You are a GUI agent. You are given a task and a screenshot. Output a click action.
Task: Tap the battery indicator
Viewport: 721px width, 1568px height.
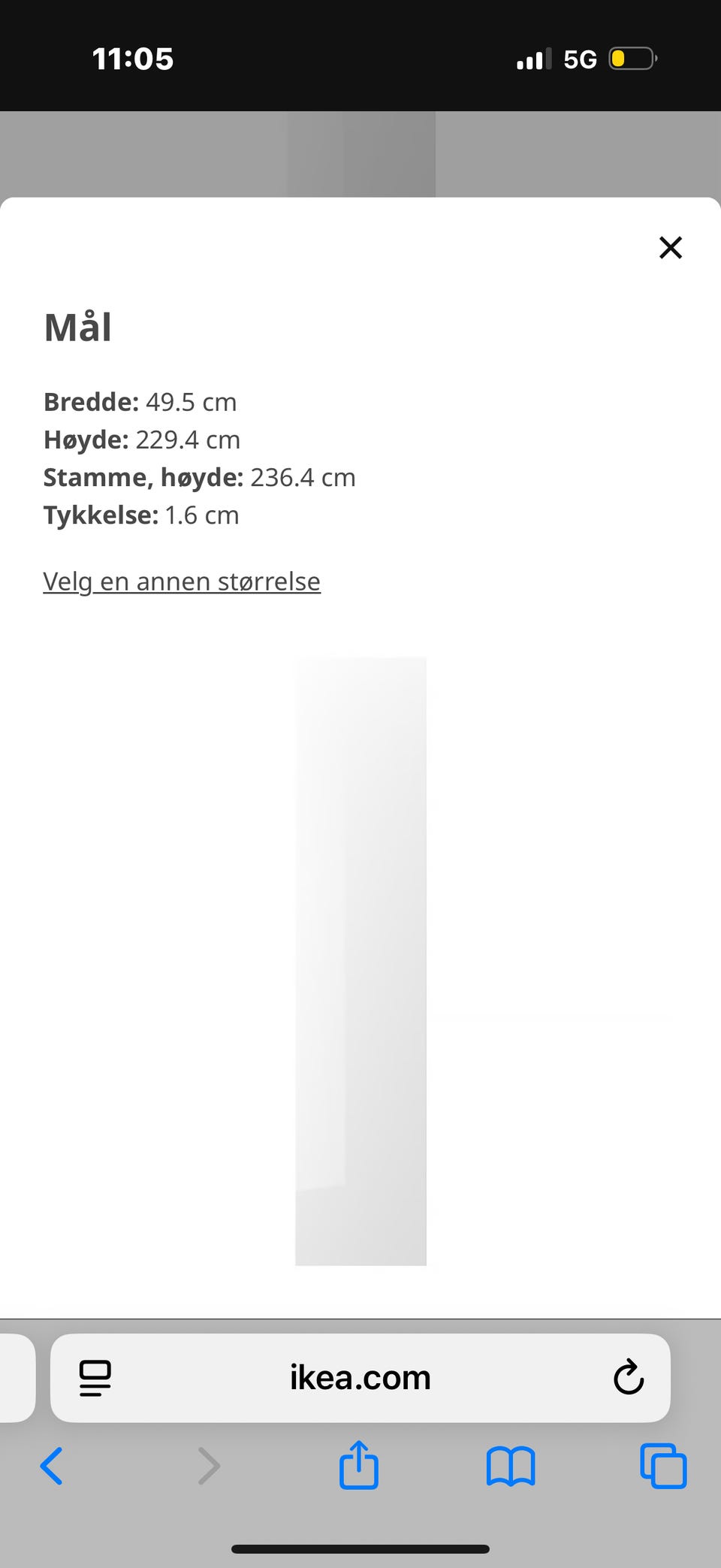(633, 59)
